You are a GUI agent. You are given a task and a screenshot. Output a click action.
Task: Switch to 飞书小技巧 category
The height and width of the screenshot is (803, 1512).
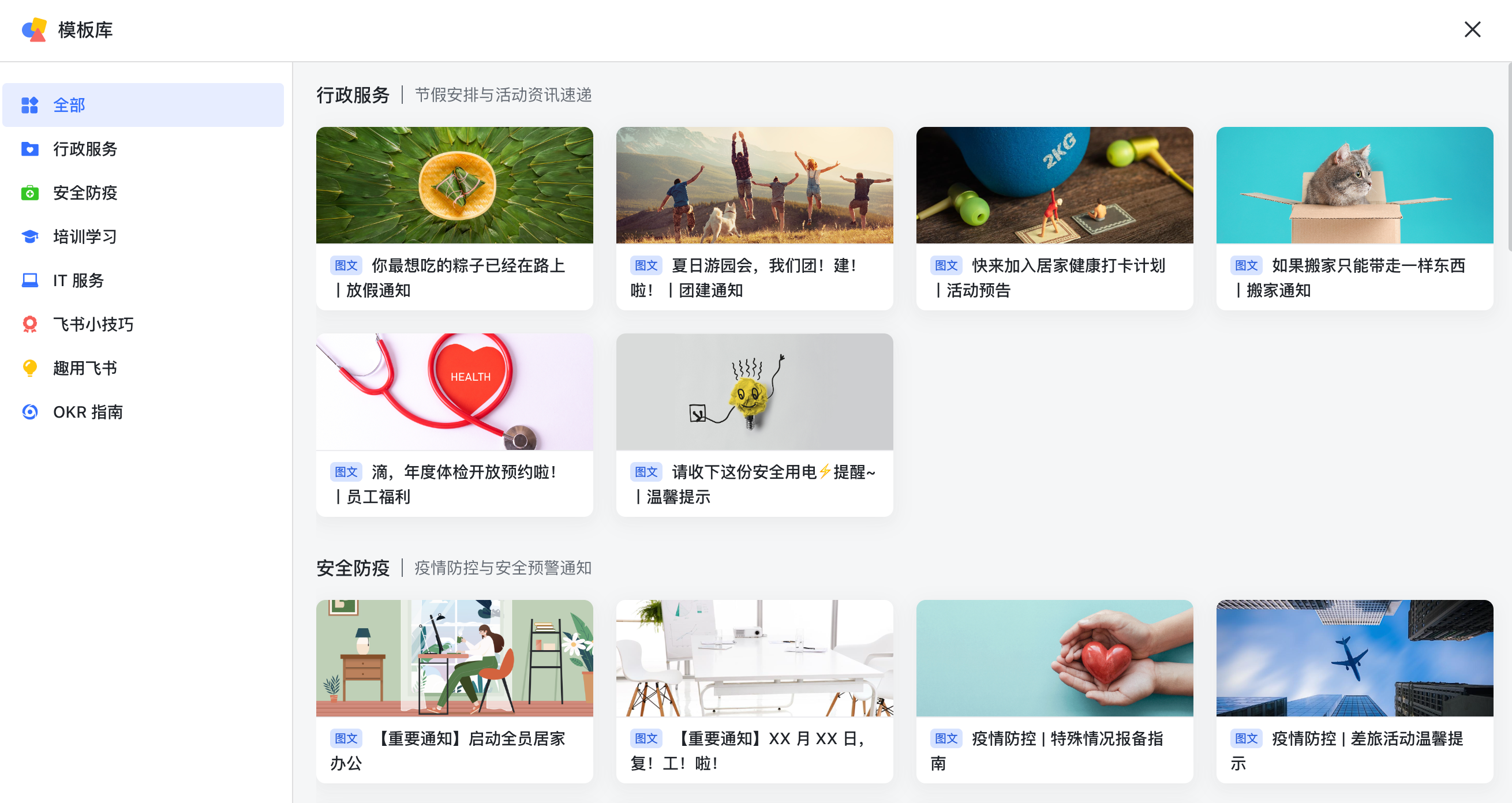[93, 324]
